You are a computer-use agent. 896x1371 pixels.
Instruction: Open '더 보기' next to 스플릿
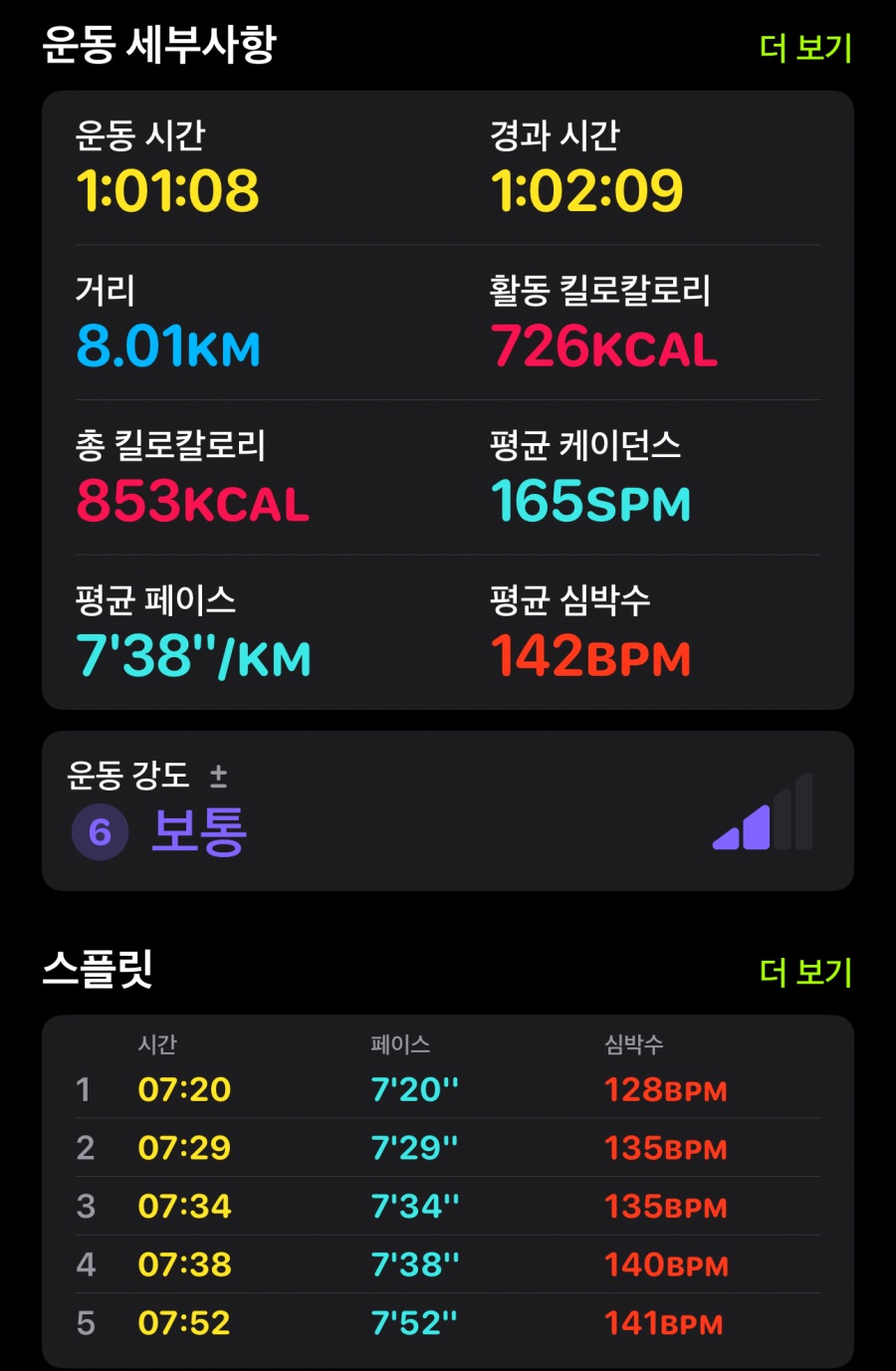click(804, 972)
